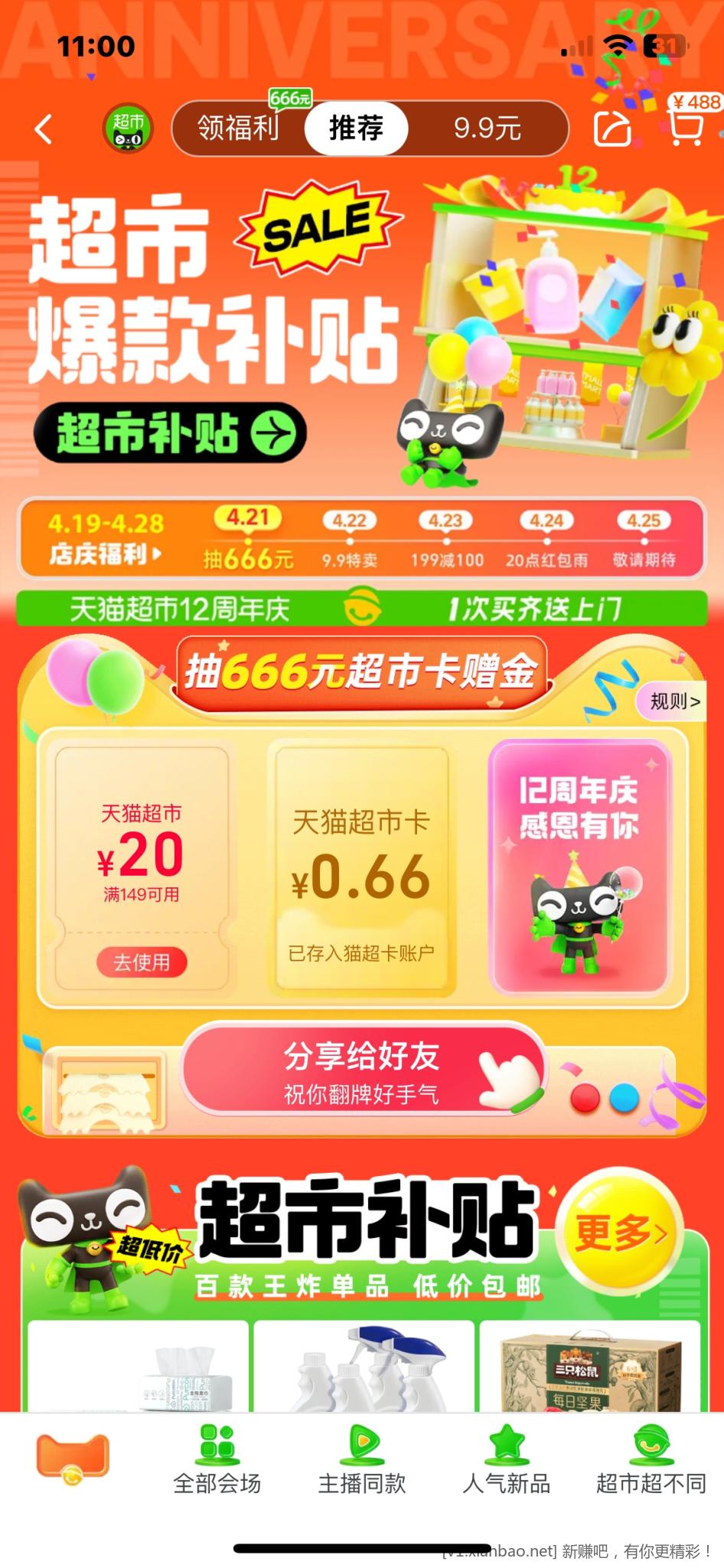Select the 推荐 tab
Viewport: 724px width, 1568px height.
pyautogui.click(x=356, y=128)
